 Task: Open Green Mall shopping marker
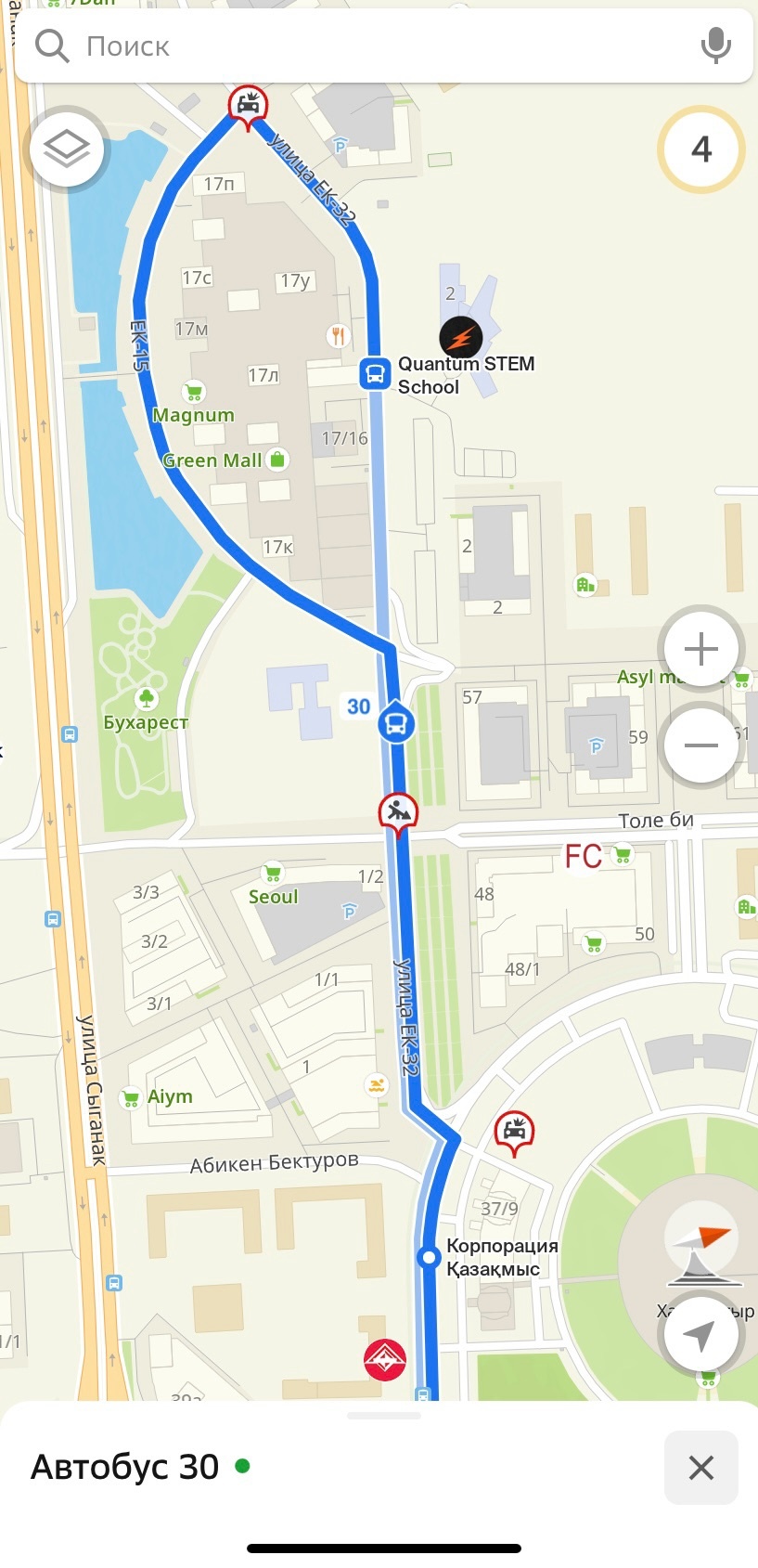(x=276, y=459)
